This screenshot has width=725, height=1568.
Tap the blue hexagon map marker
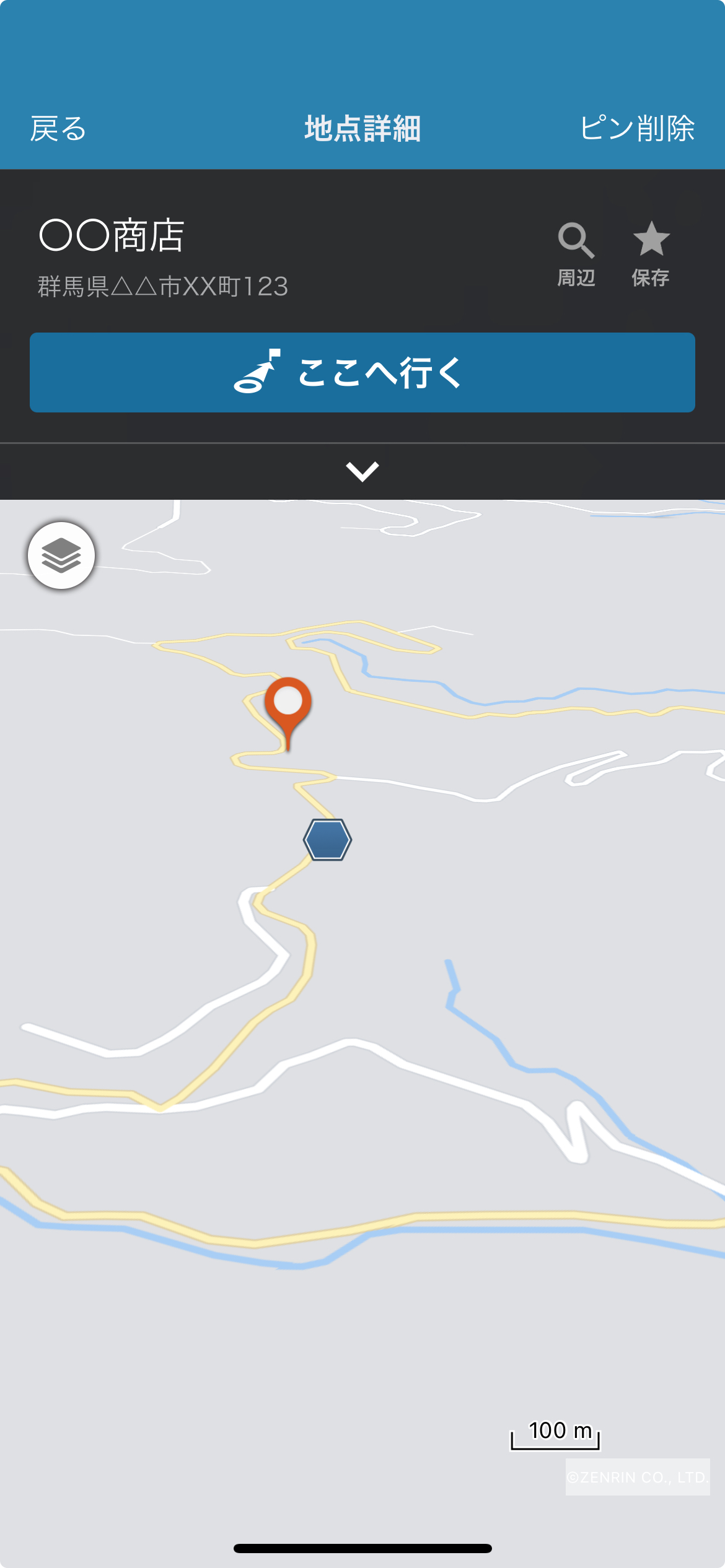(327, 840)
